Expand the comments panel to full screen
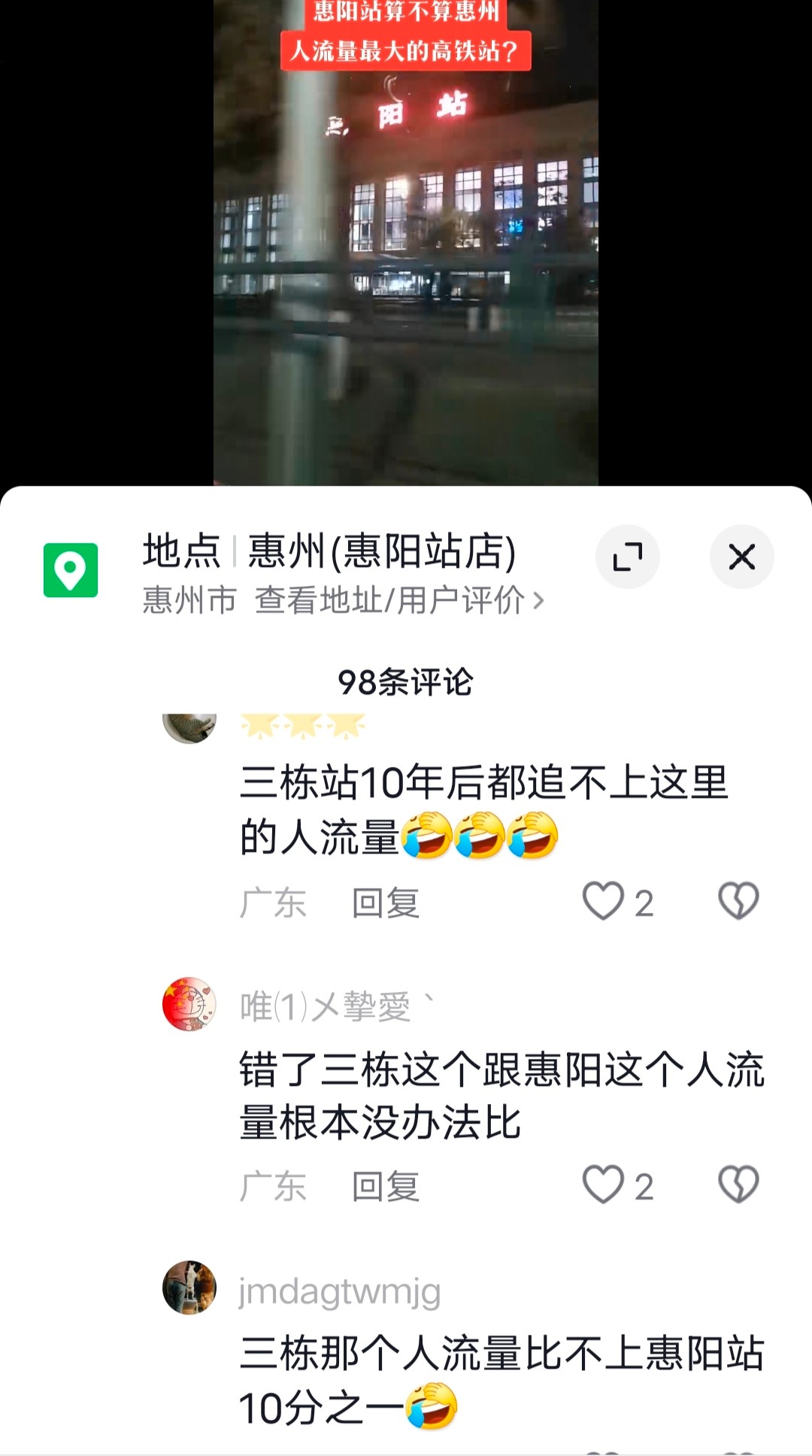Viewport: 812px width, 1456px height. click(x=628, y=557)
